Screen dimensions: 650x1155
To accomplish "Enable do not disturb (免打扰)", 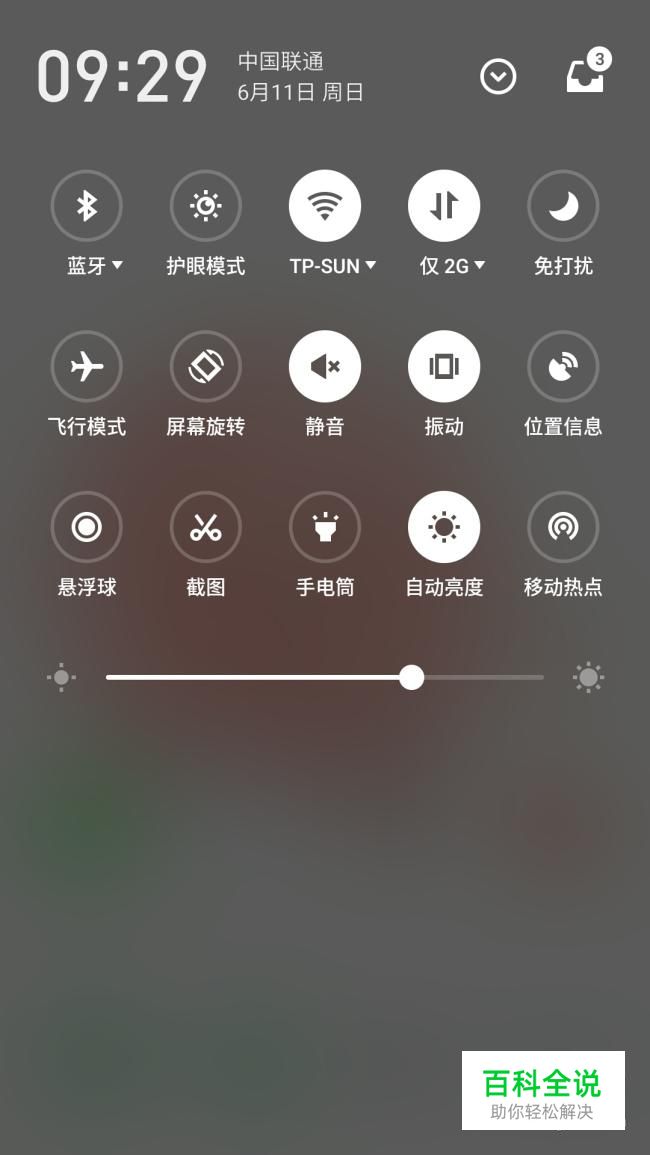I will [x=563, y=206].
